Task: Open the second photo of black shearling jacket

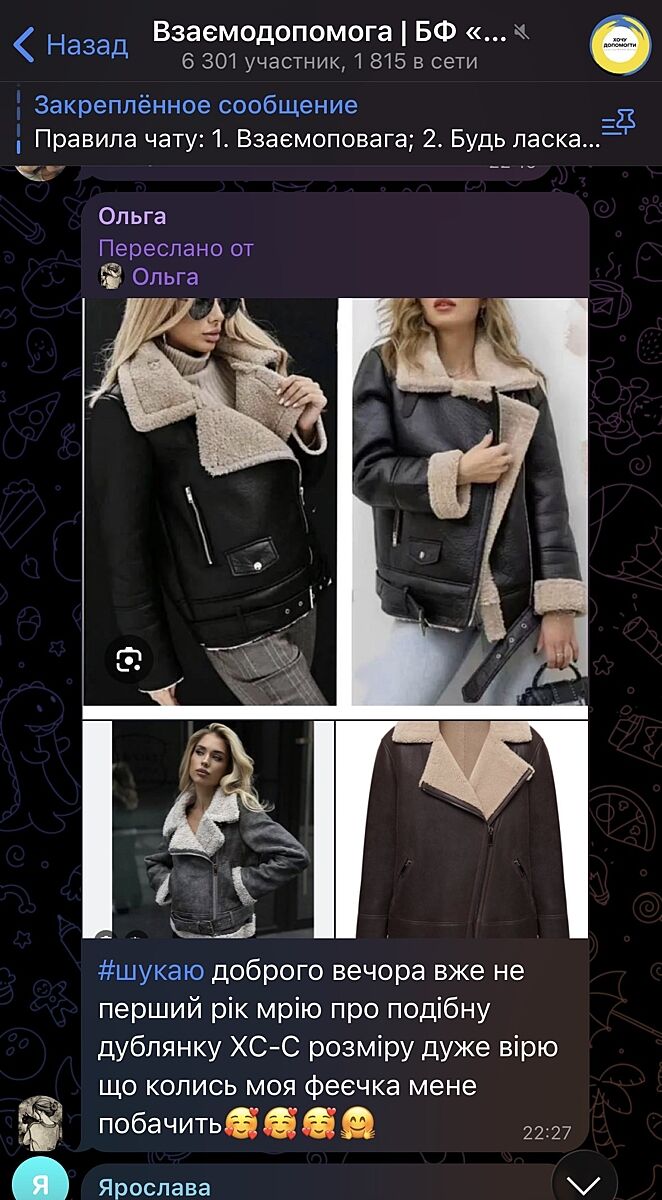Action: tap(469, 502)
